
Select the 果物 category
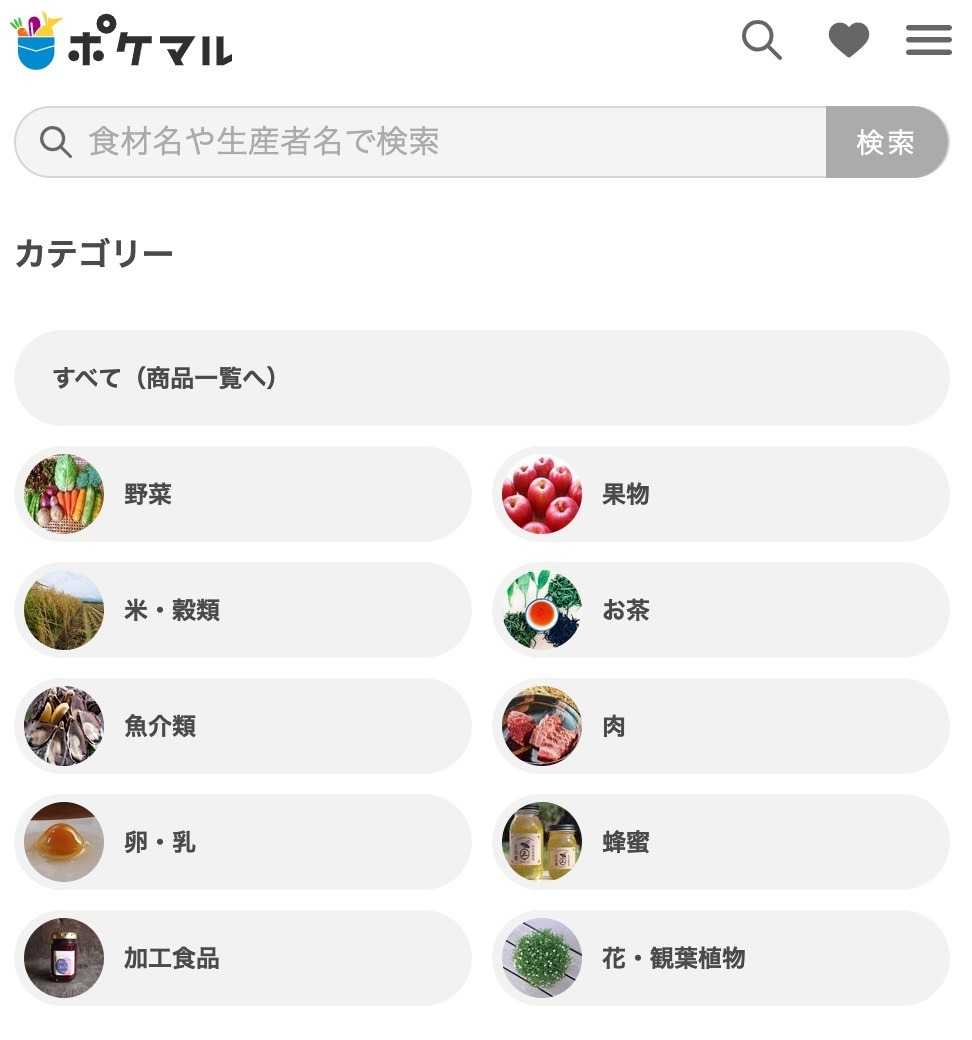pyautogui.click(x=720, y=494)
